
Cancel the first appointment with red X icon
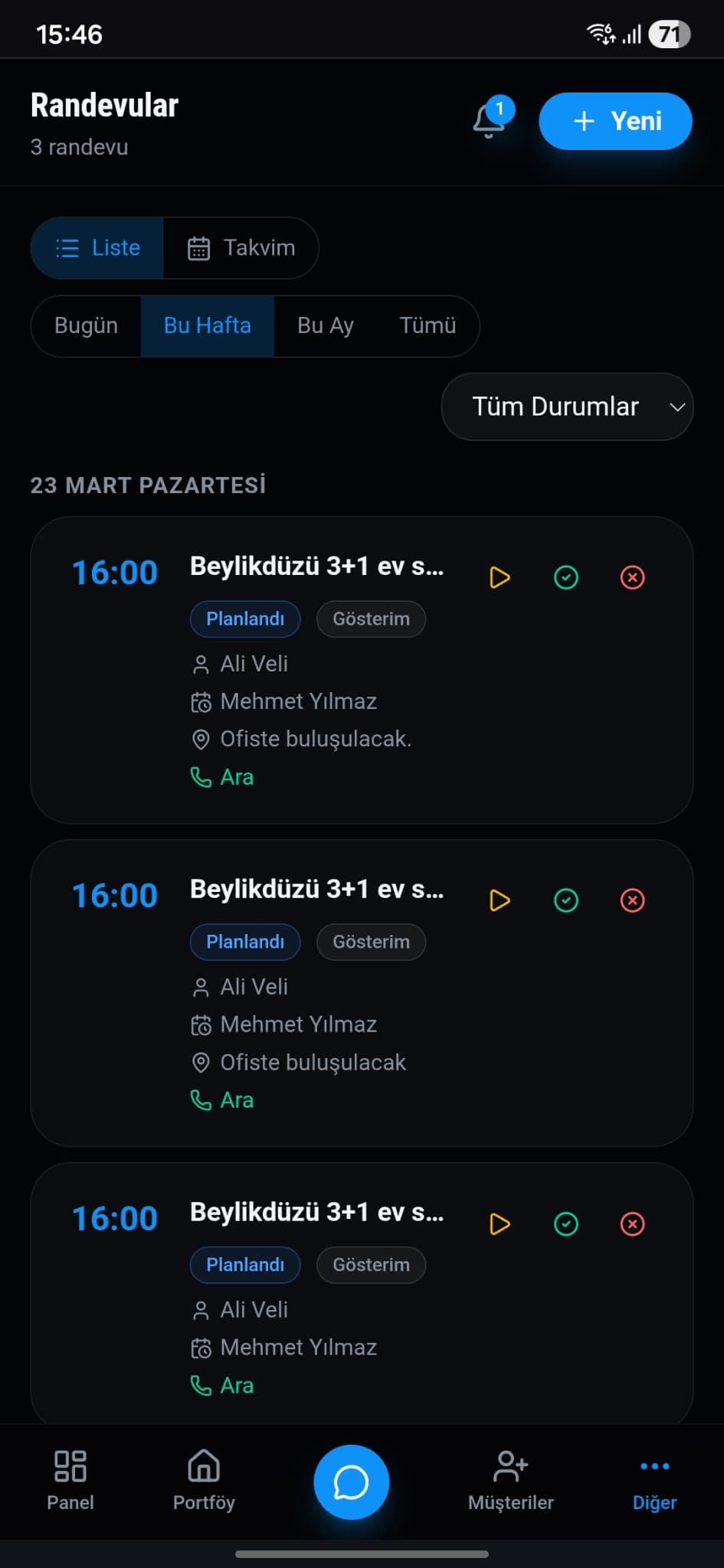[631, 577]
